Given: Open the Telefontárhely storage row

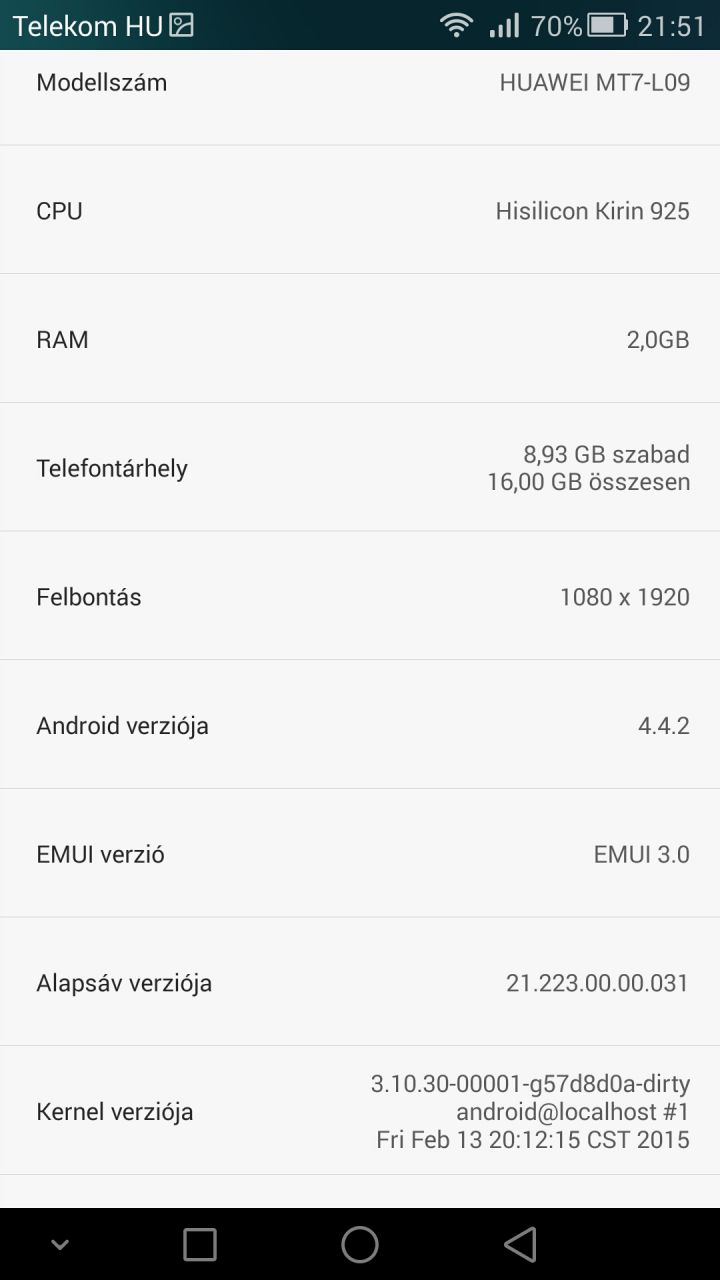Looking at the screenshot, I should coord(360,468).
